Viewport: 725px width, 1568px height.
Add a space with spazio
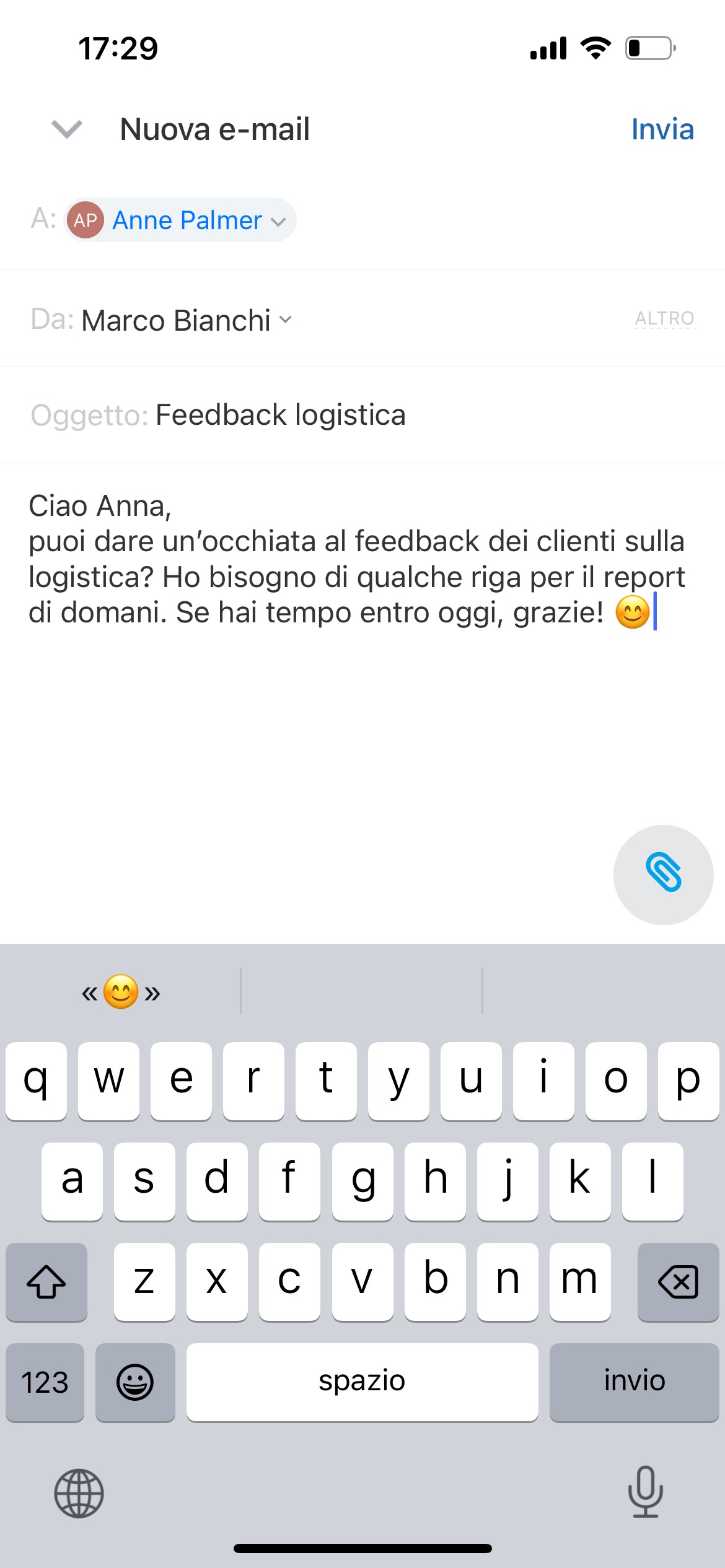362,1382
